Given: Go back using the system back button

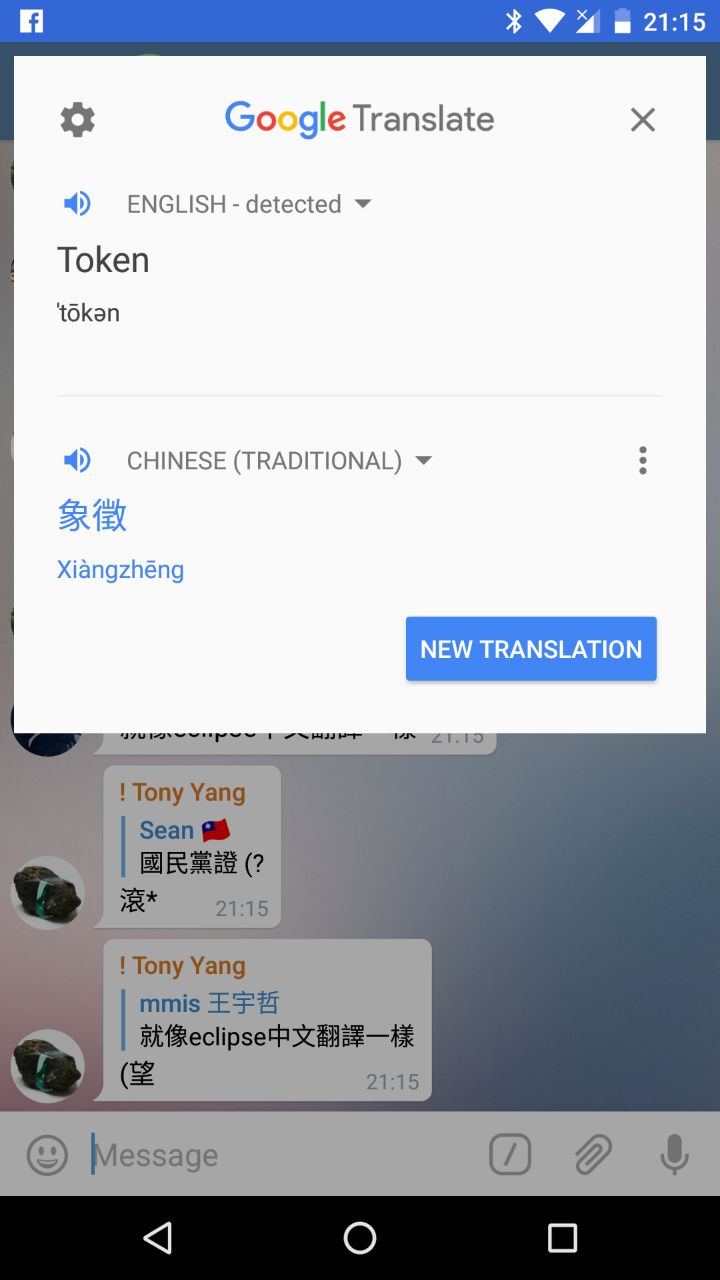Looking at the screenshot, I should 158,1238.
